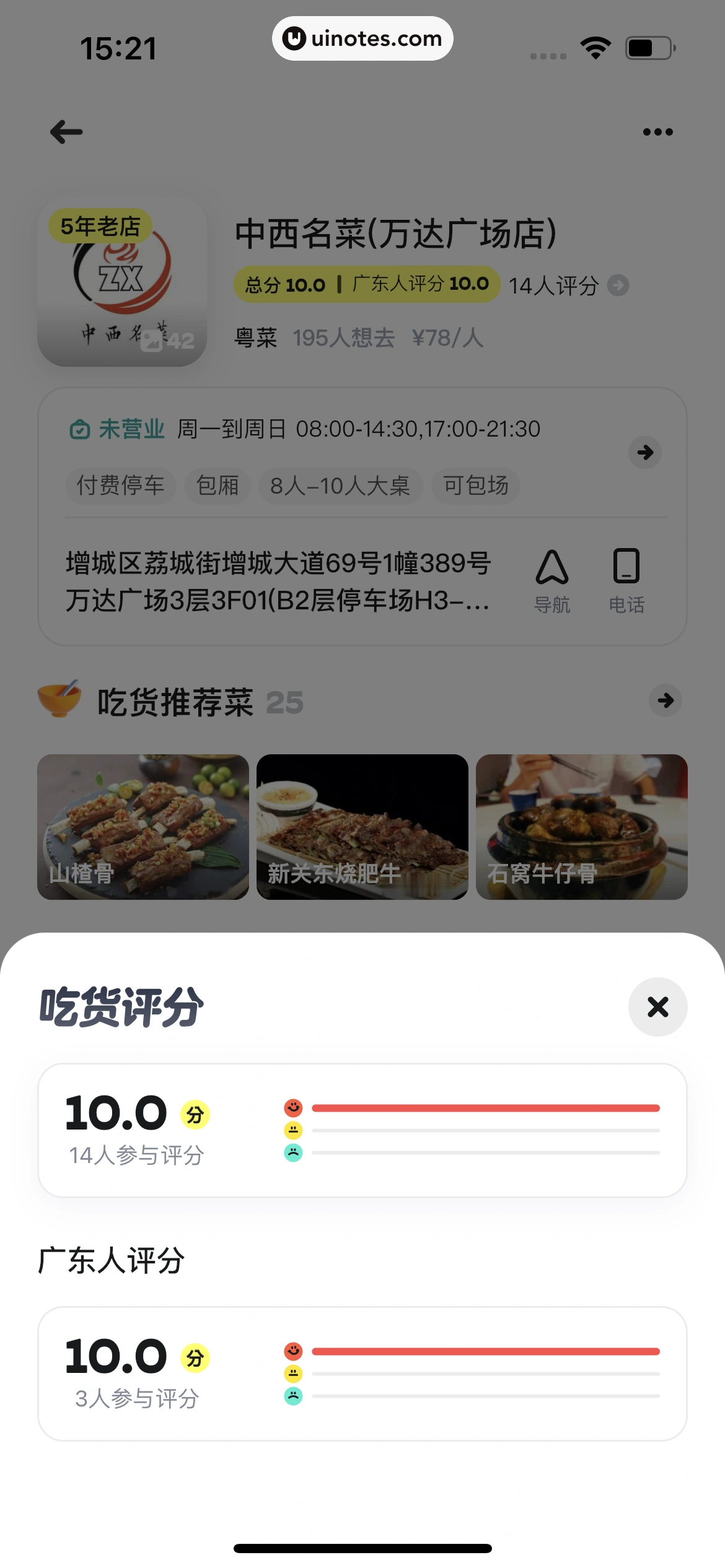Open the more options menu at top right
Image resolution: width=725 pixels, height=1568 pixels.
[x=658, y=131]
